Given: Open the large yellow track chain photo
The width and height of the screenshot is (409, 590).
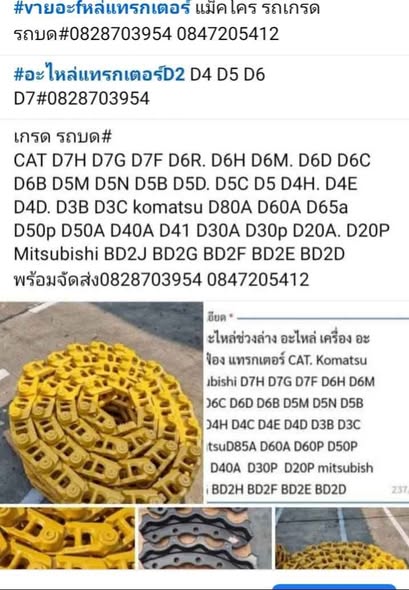Looking at the screenshot, I should [x=102, y=402].
